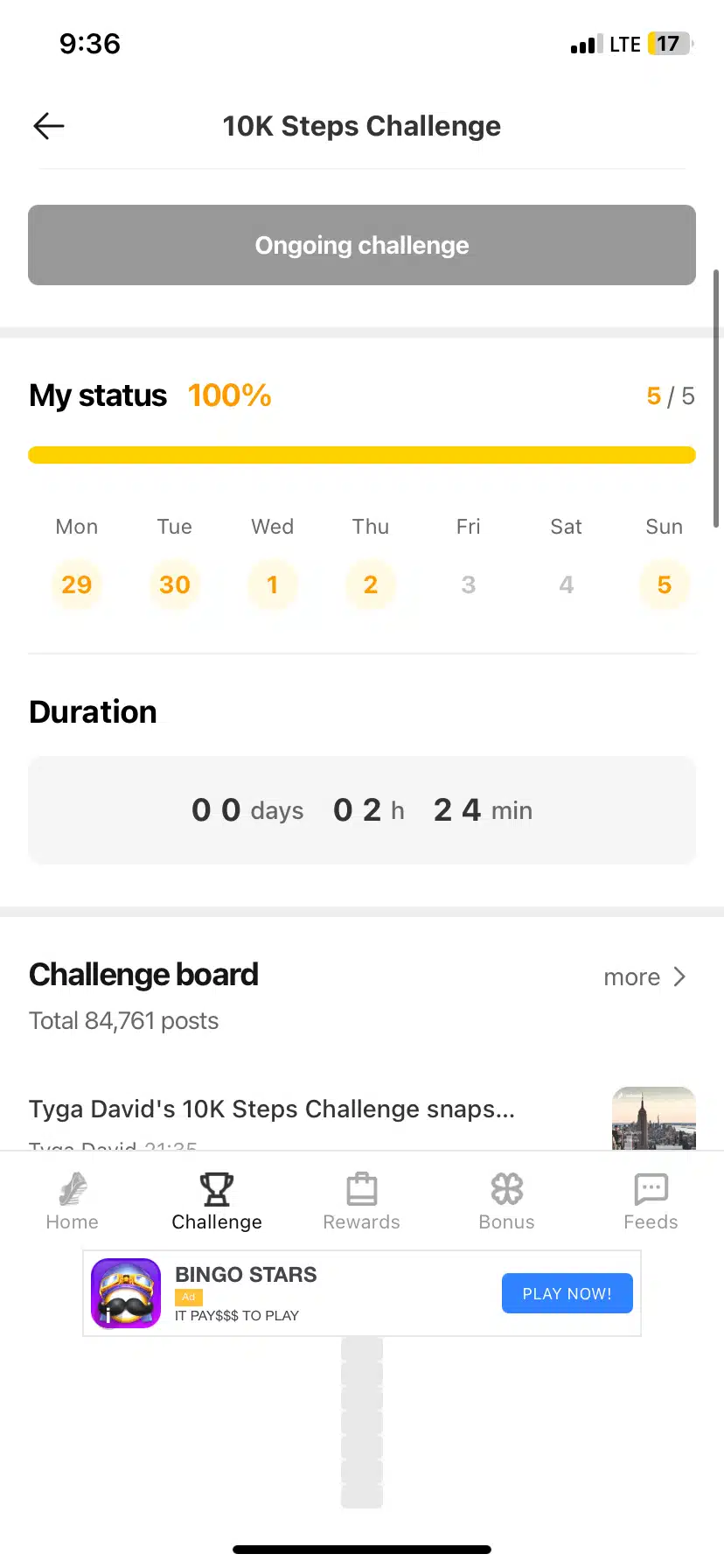
Task: Go back from 10K Steps Challenge
Action: pos(49,126)
